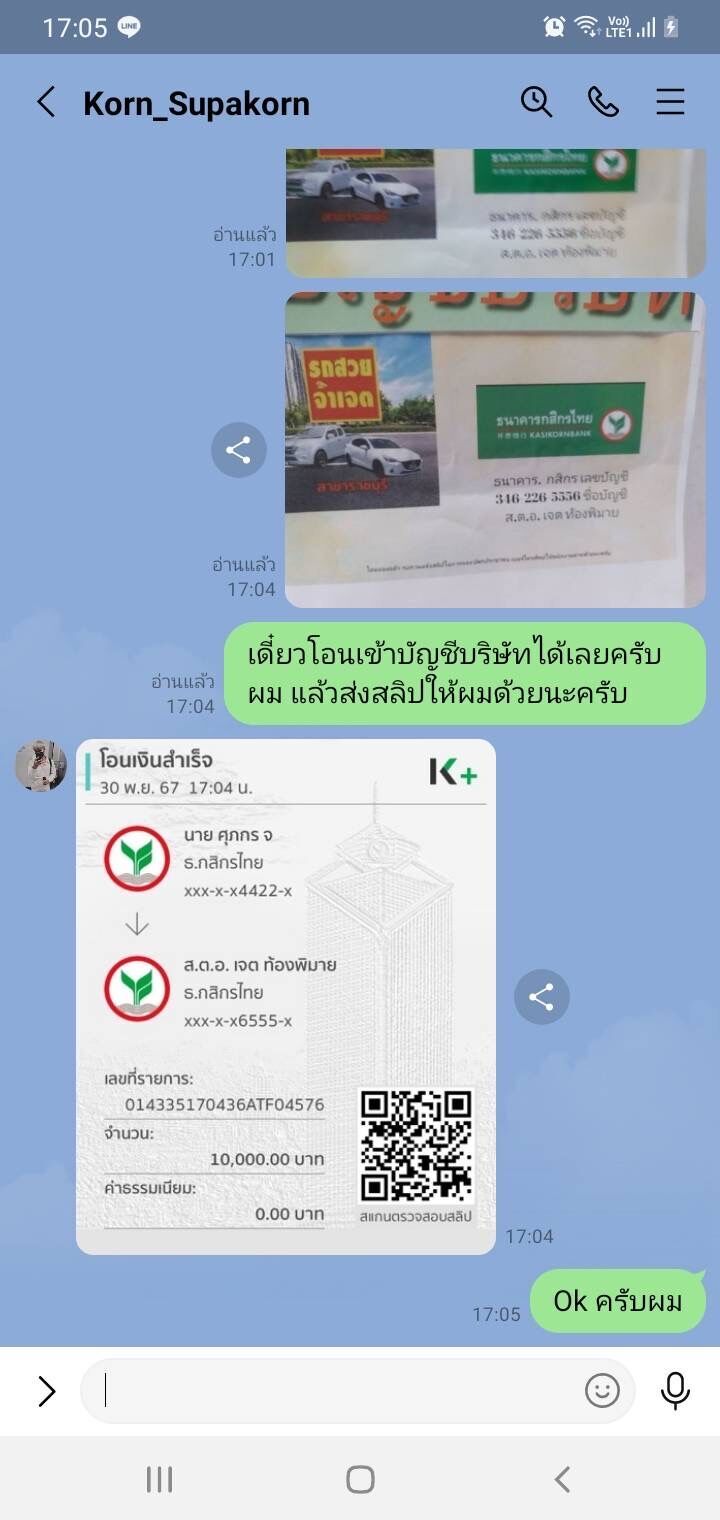Open Korn_Supakorn's profile picture

point(41,766)
